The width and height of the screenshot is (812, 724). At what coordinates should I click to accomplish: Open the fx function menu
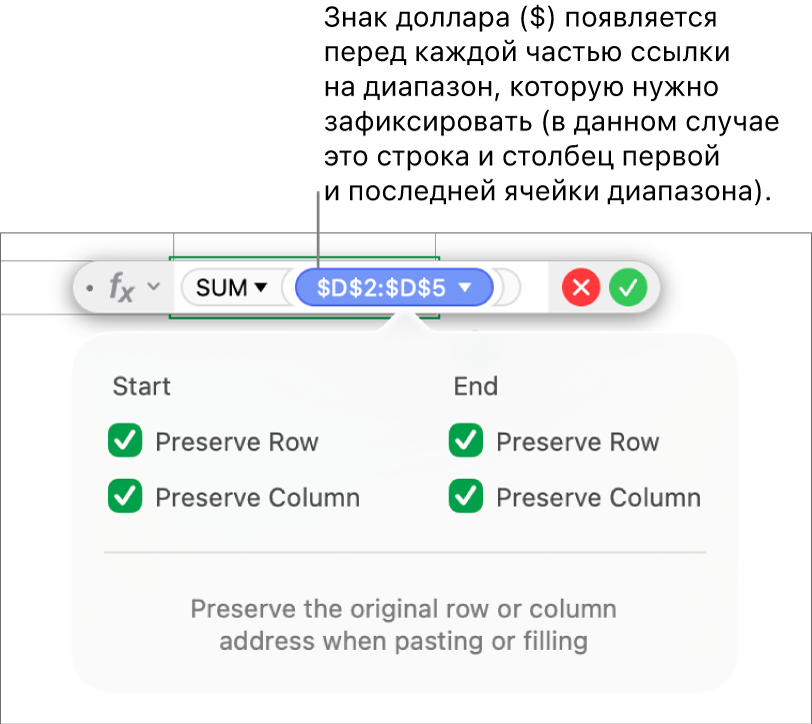[x=132, y=288]
